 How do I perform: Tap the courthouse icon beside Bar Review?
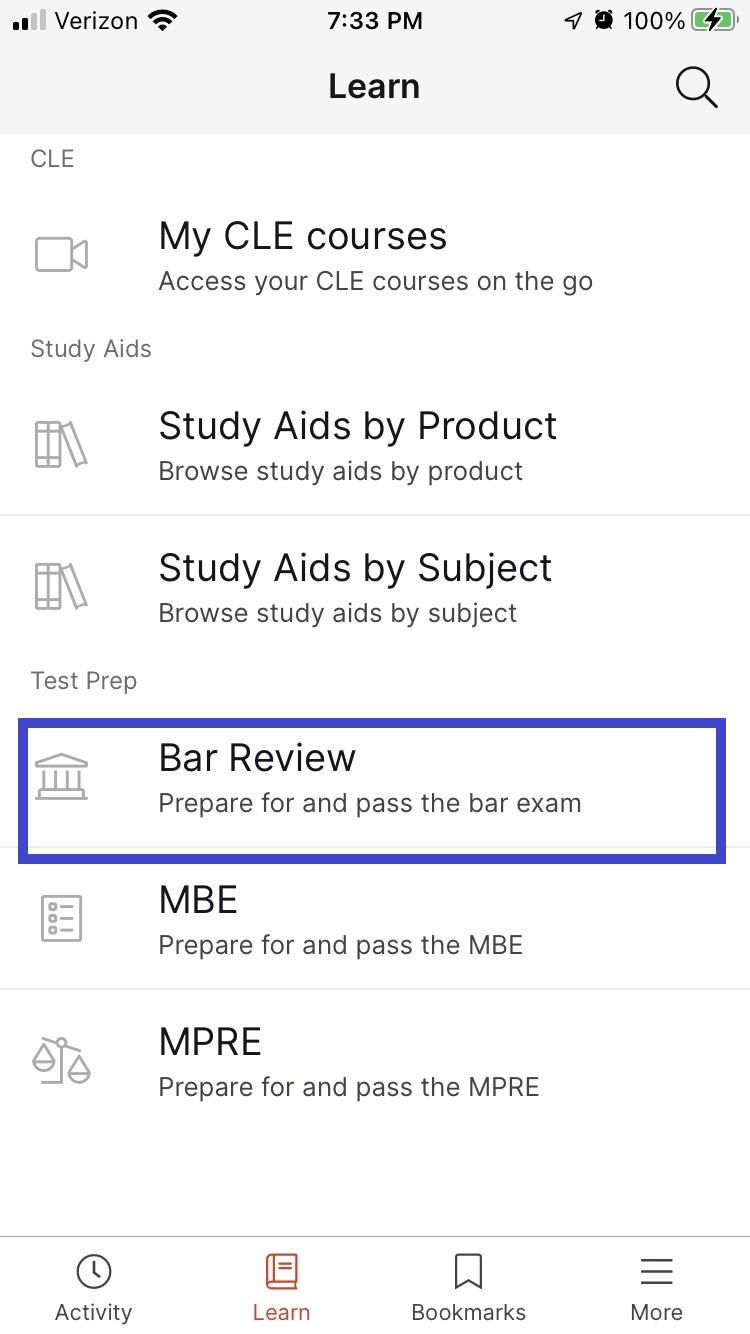point(62,775)
